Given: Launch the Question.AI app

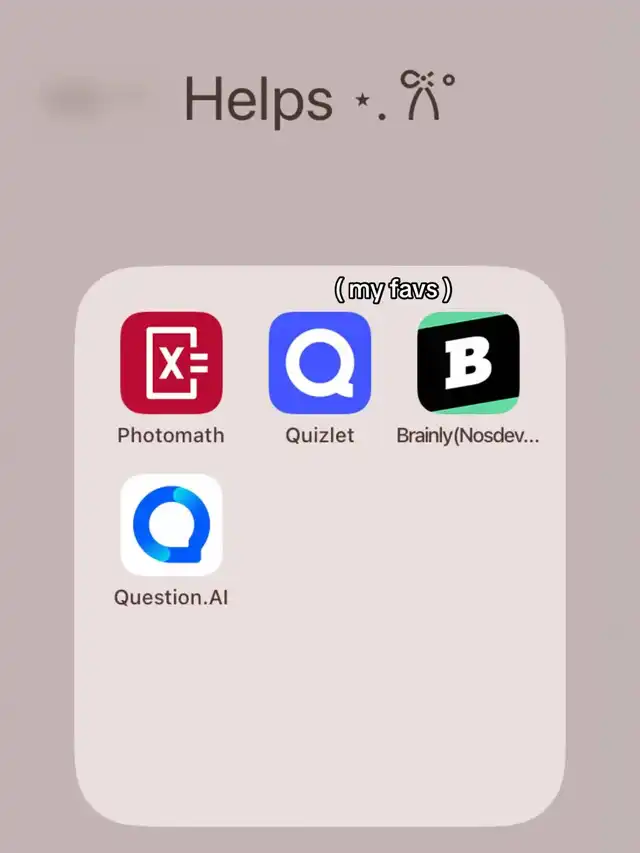Looking at the screenshot, I should [x=171, y=525].
